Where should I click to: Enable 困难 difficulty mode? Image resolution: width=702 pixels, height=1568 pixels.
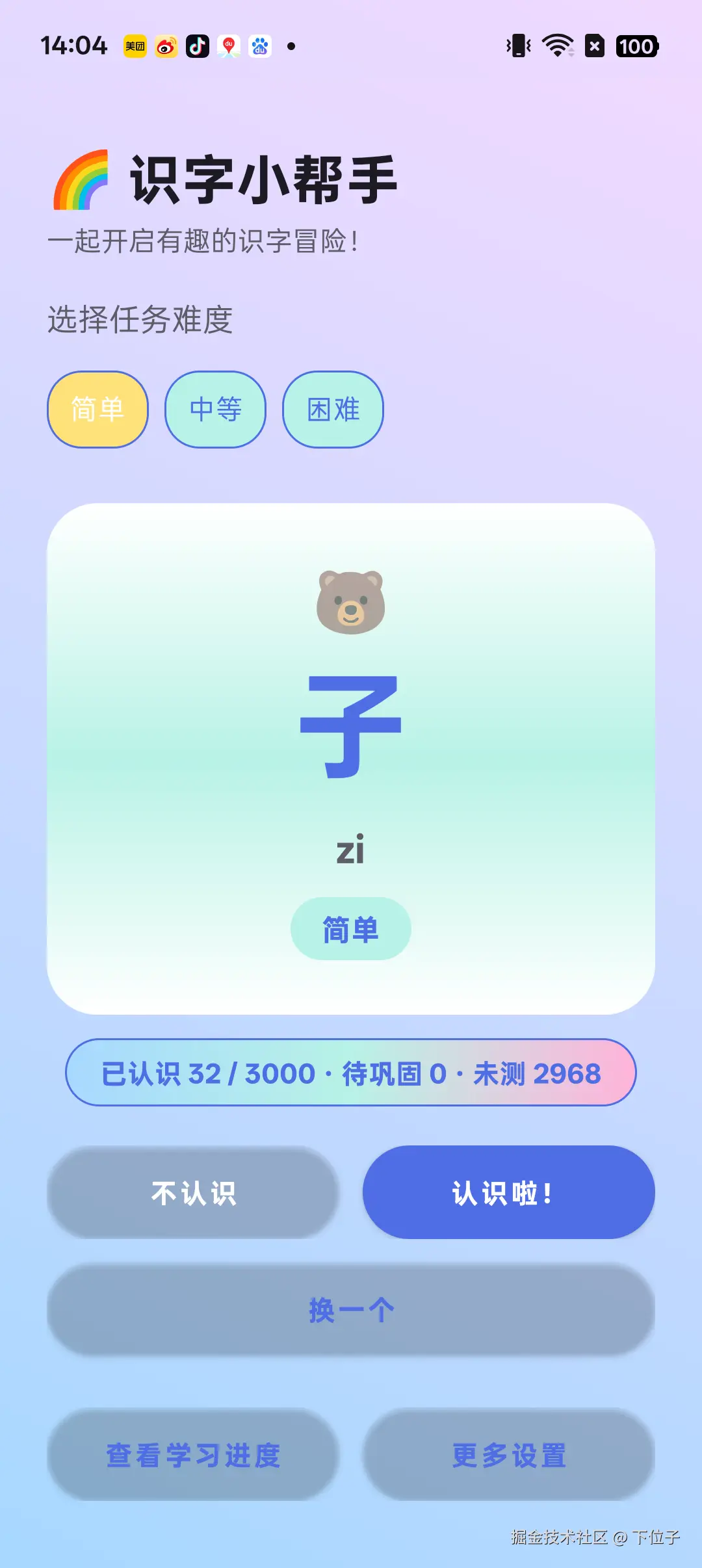pyautogui.click(x=333, y=409)
